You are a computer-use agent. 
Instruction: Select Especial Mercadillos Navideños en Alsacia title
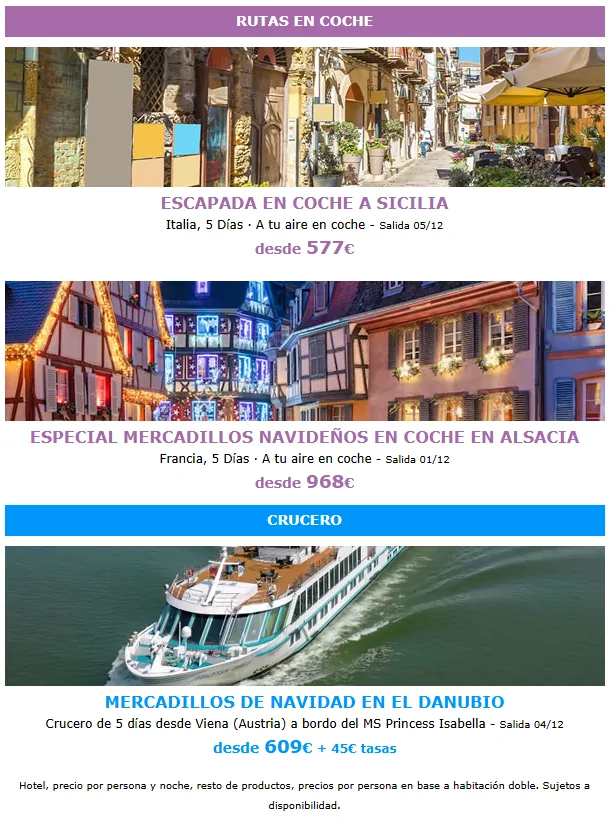(305, 437)
